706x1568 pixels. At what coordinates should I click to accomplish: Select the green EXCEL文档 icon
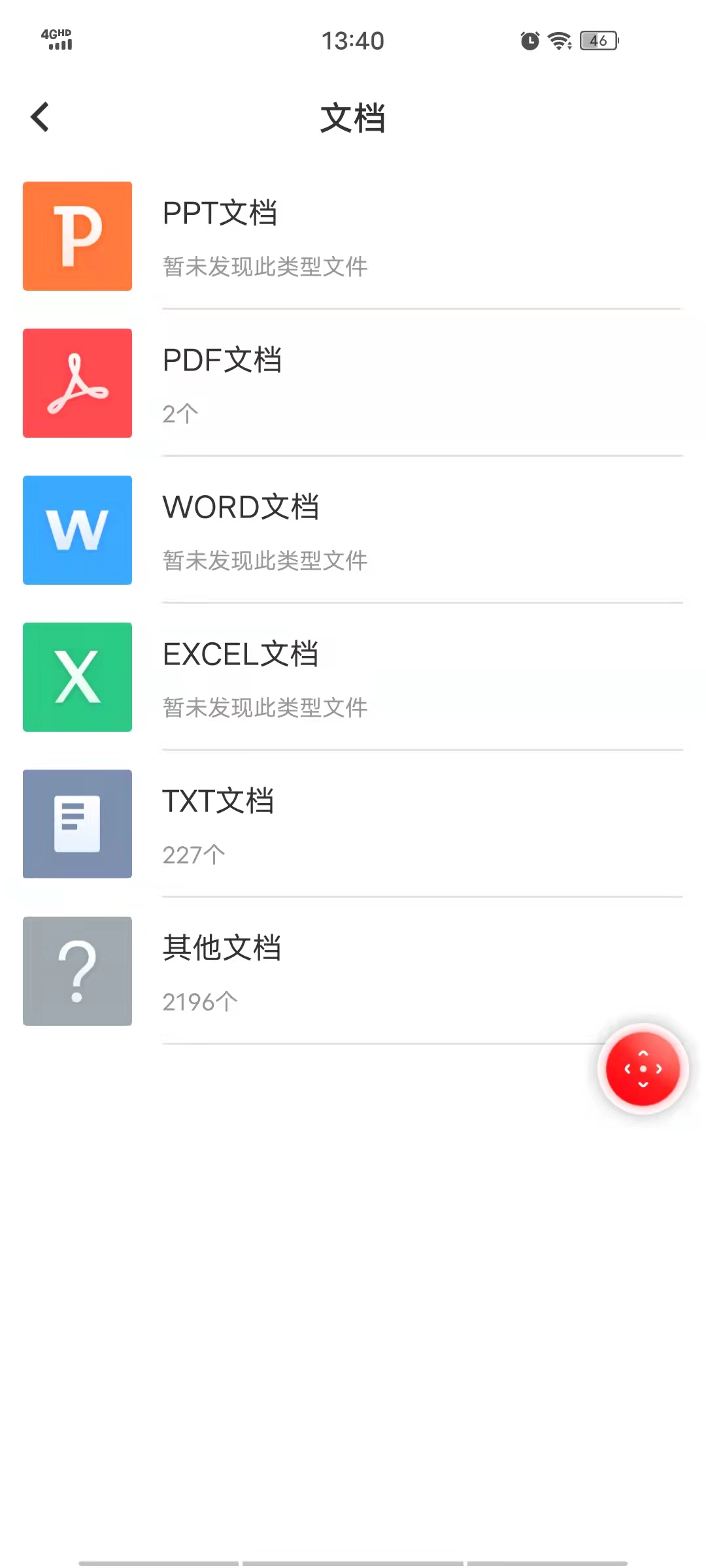tap(76, 677)
